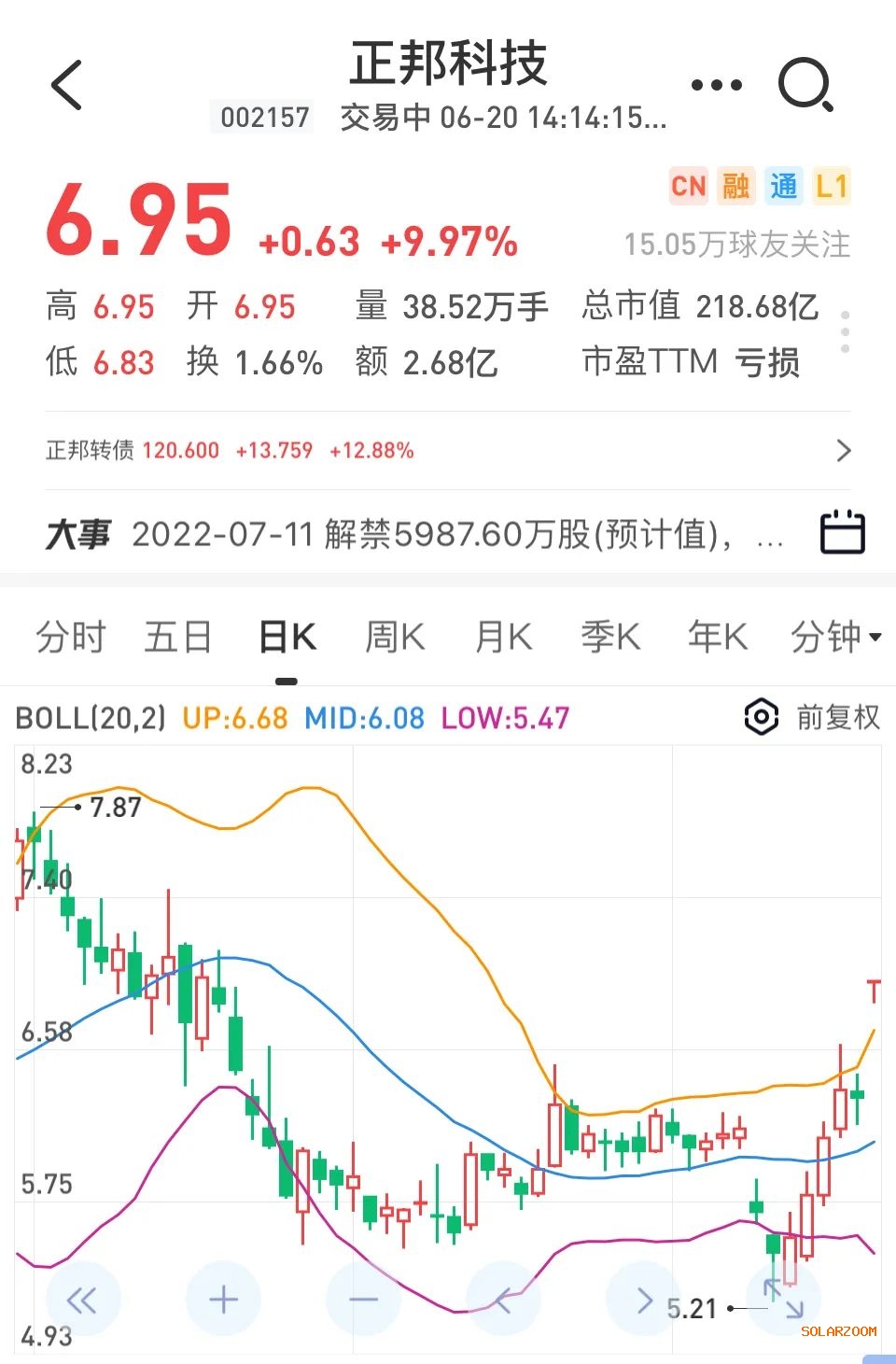
Task: Expand chart to full screen
Action: tap(783, 1300)
